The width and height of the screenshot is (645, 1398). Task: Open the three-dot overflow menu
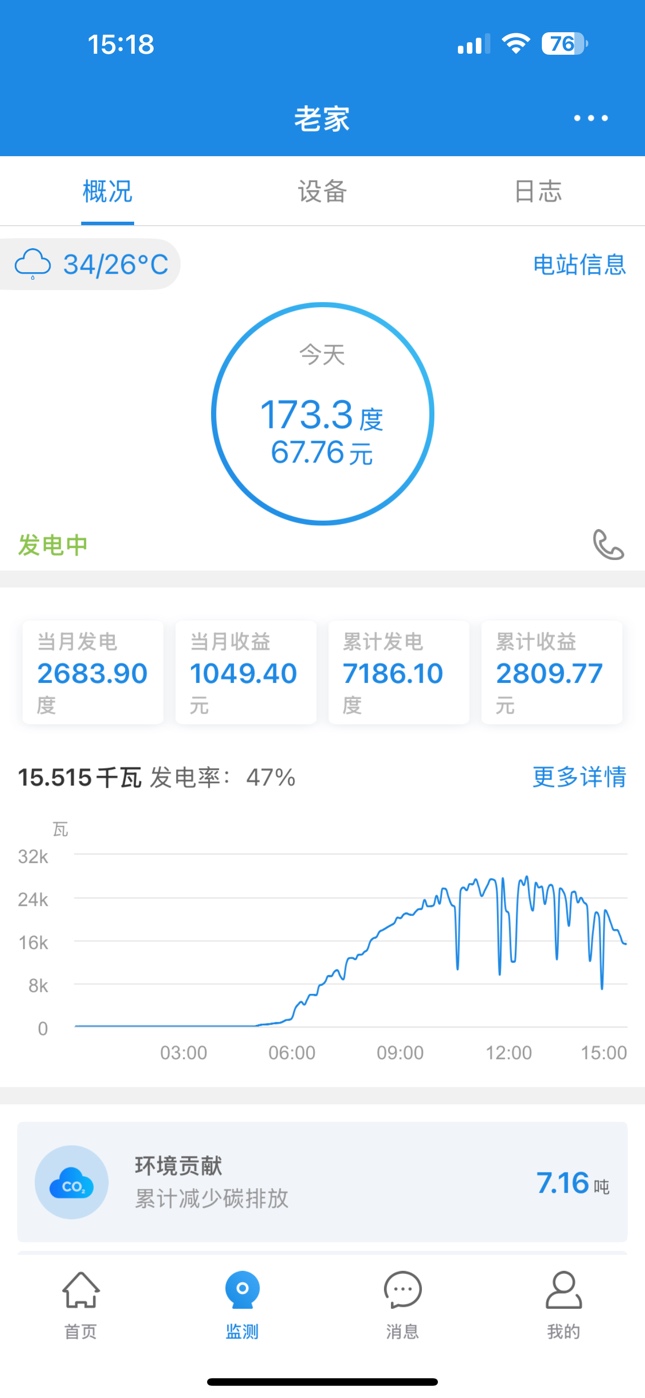point(590,118)
